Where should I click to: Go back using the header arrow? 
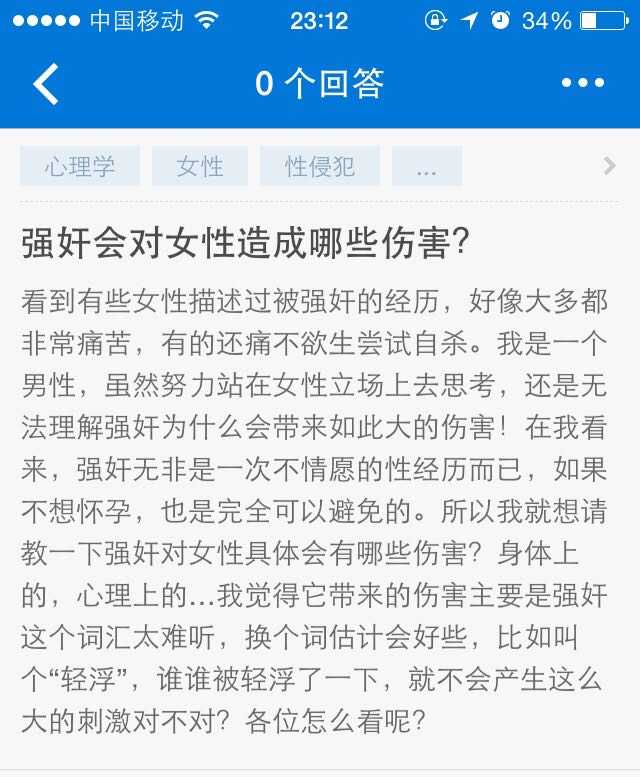click(46, 84)
